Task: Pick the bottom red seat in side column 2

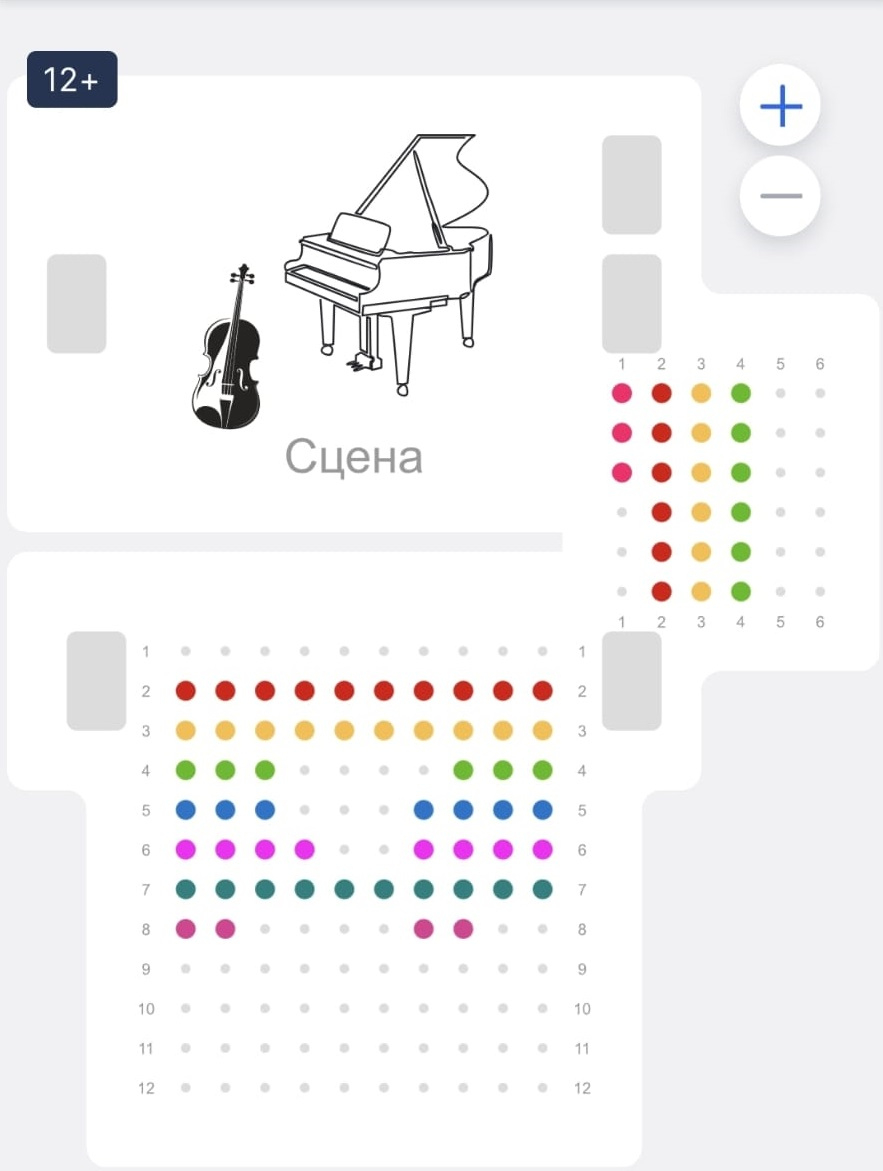Action: click(661, 591)
